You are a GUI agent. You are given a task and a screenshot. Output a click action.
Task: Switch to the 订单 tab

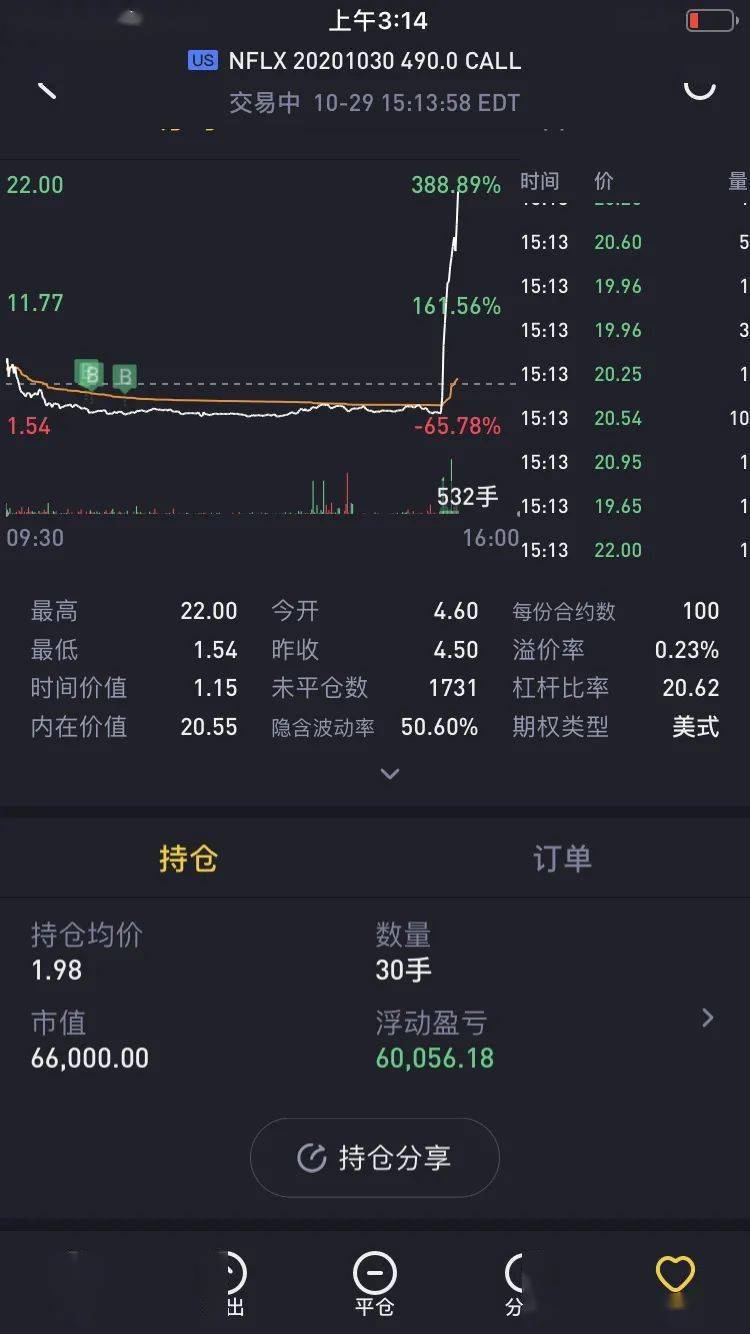click(562, 858)
